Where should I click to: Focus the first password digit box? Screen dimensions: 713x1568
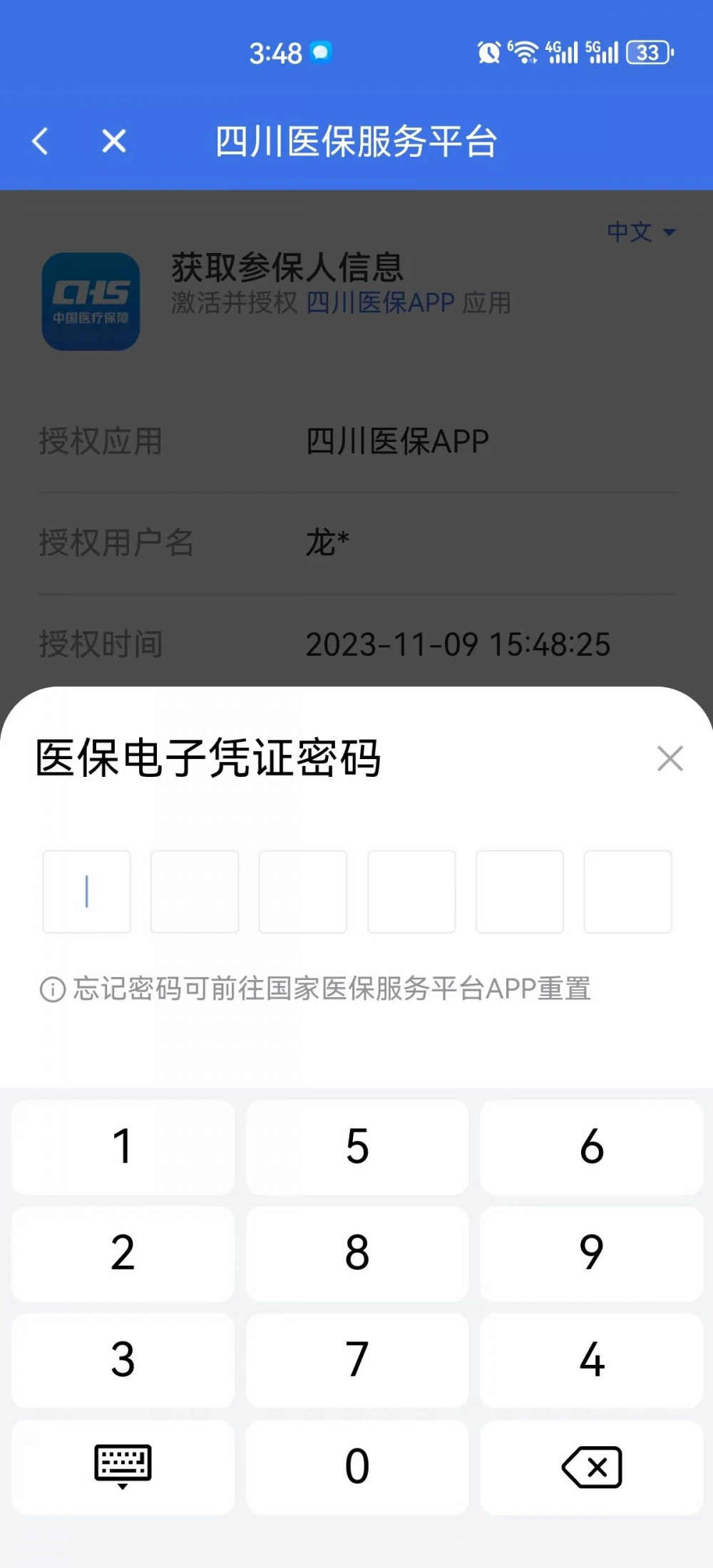tap(87, 891)
